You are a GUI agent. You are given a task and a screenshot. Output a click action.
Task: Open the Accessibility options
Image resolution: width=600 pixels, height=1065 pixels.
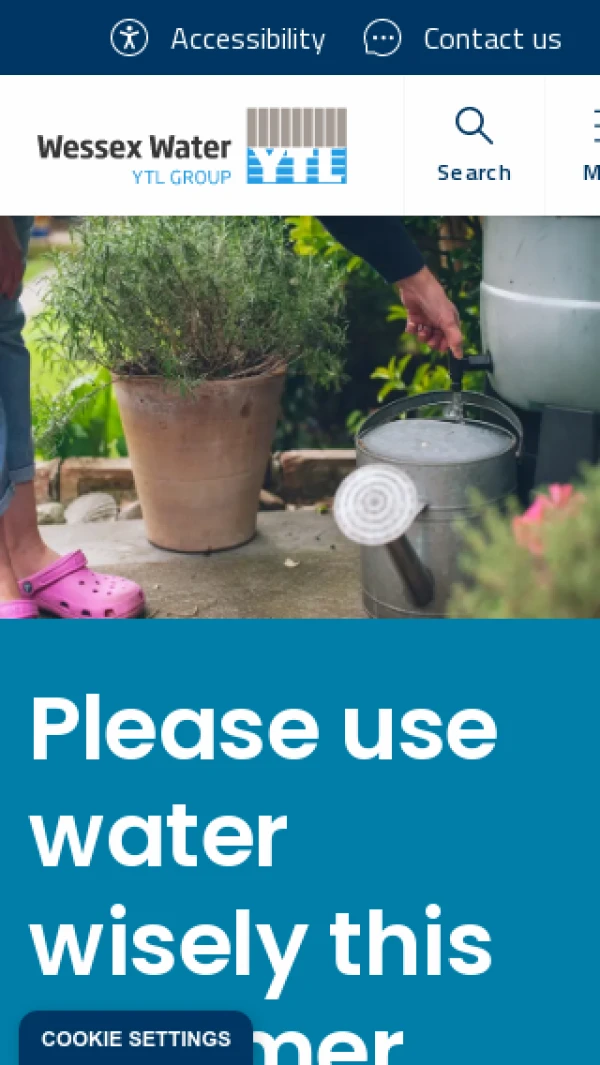tap(218, 38)
